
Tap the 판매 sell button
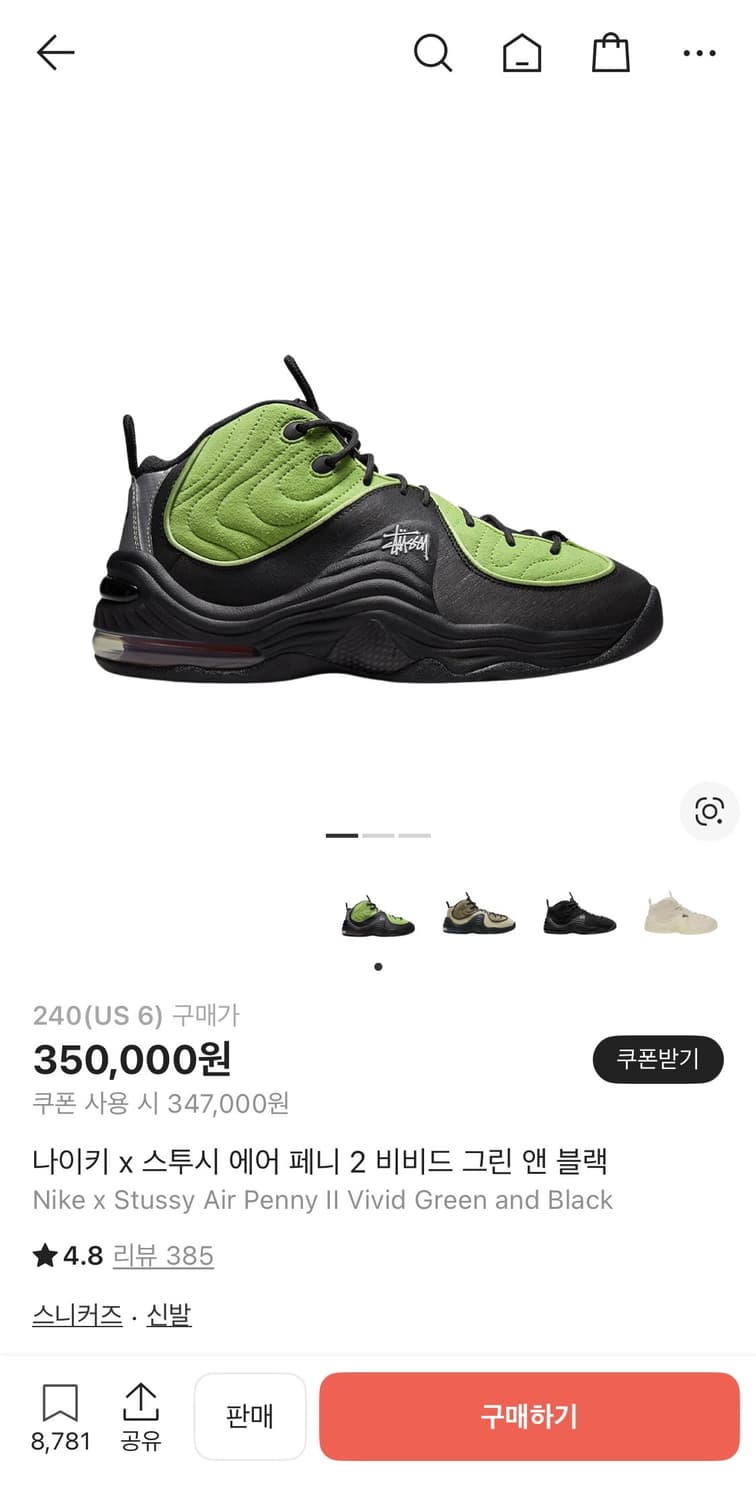click(250, 1415)
